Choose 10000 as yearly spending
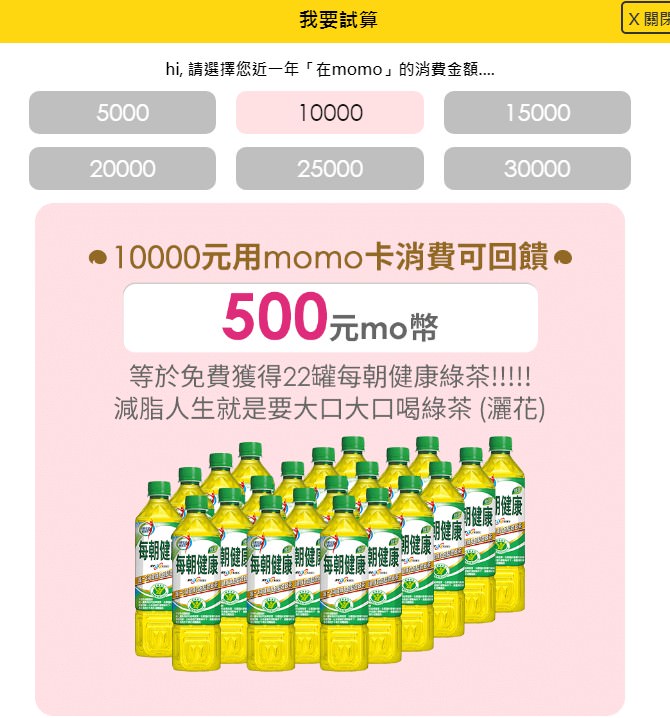 pos(330,113)
